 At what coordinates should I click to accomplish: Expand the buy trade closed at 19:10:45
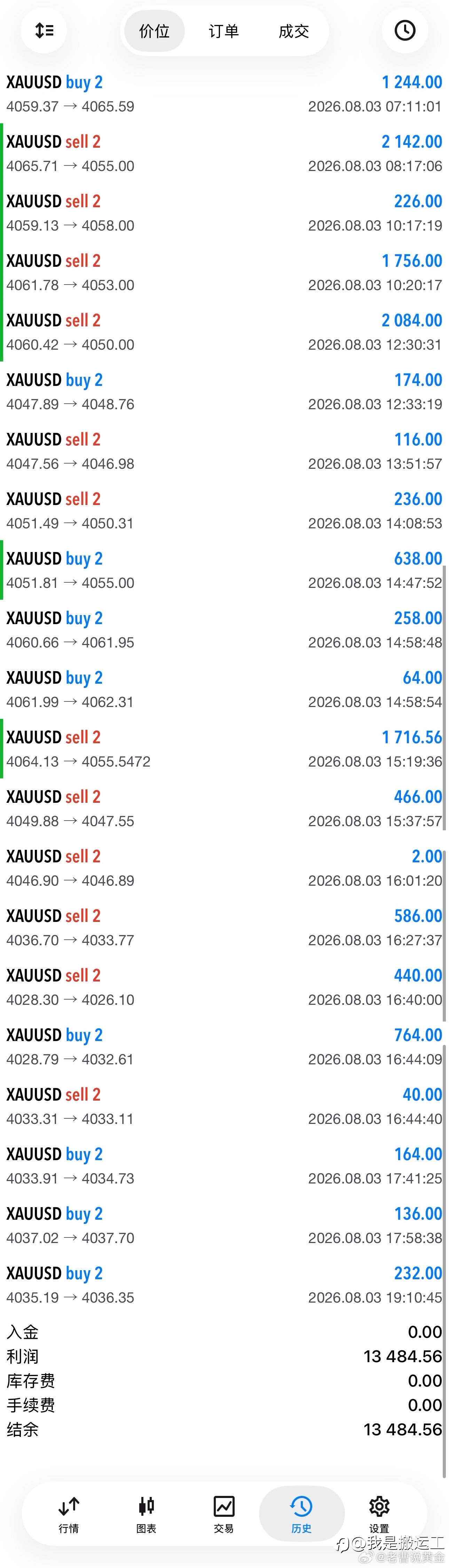(224, 1284)
